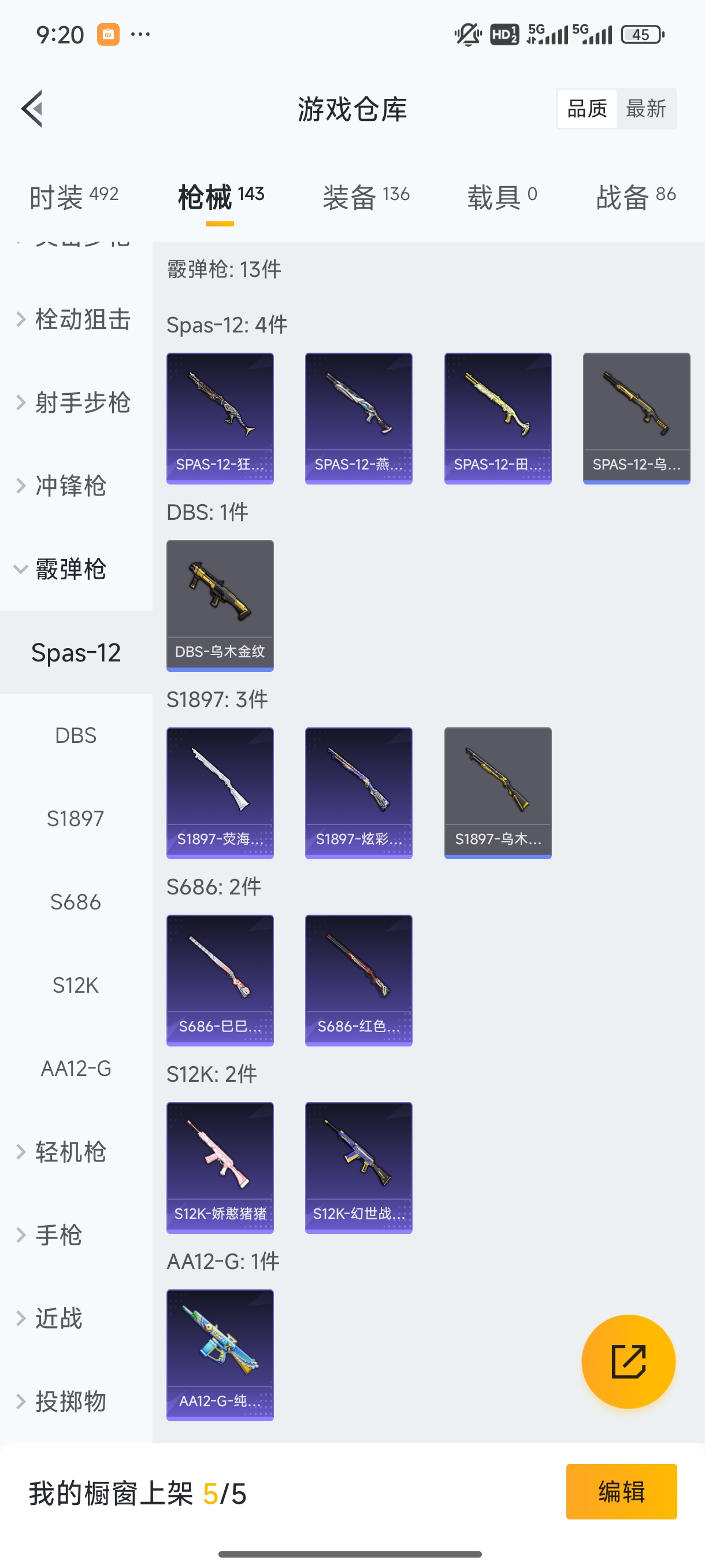The height and width of the screenshot is (1568, 705).
Task: Select DBS in the sidebar
Action: (x=75, y=735)
